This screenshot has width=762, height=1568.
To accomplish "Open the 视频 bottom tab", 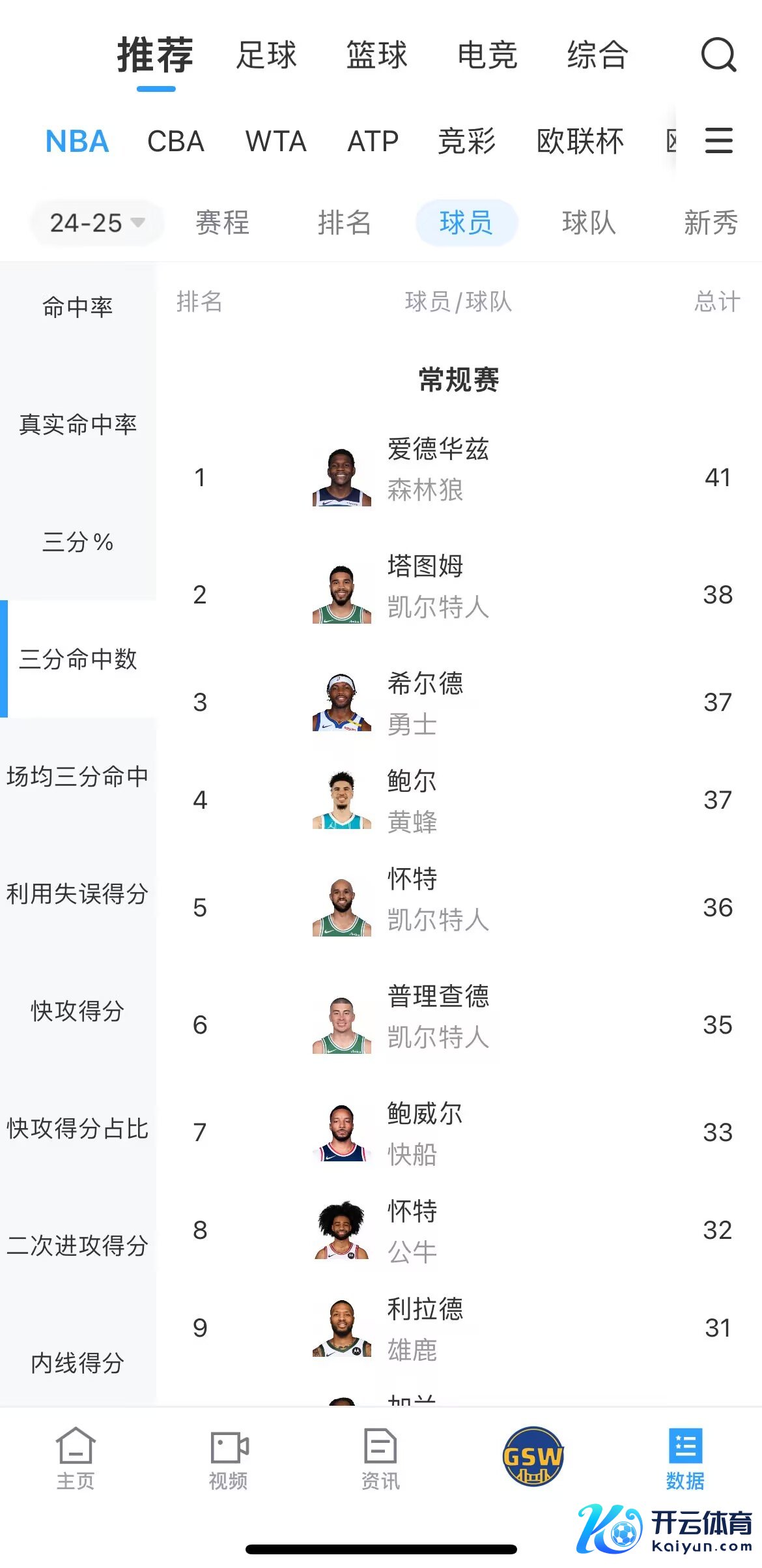I will point(229,1459).
